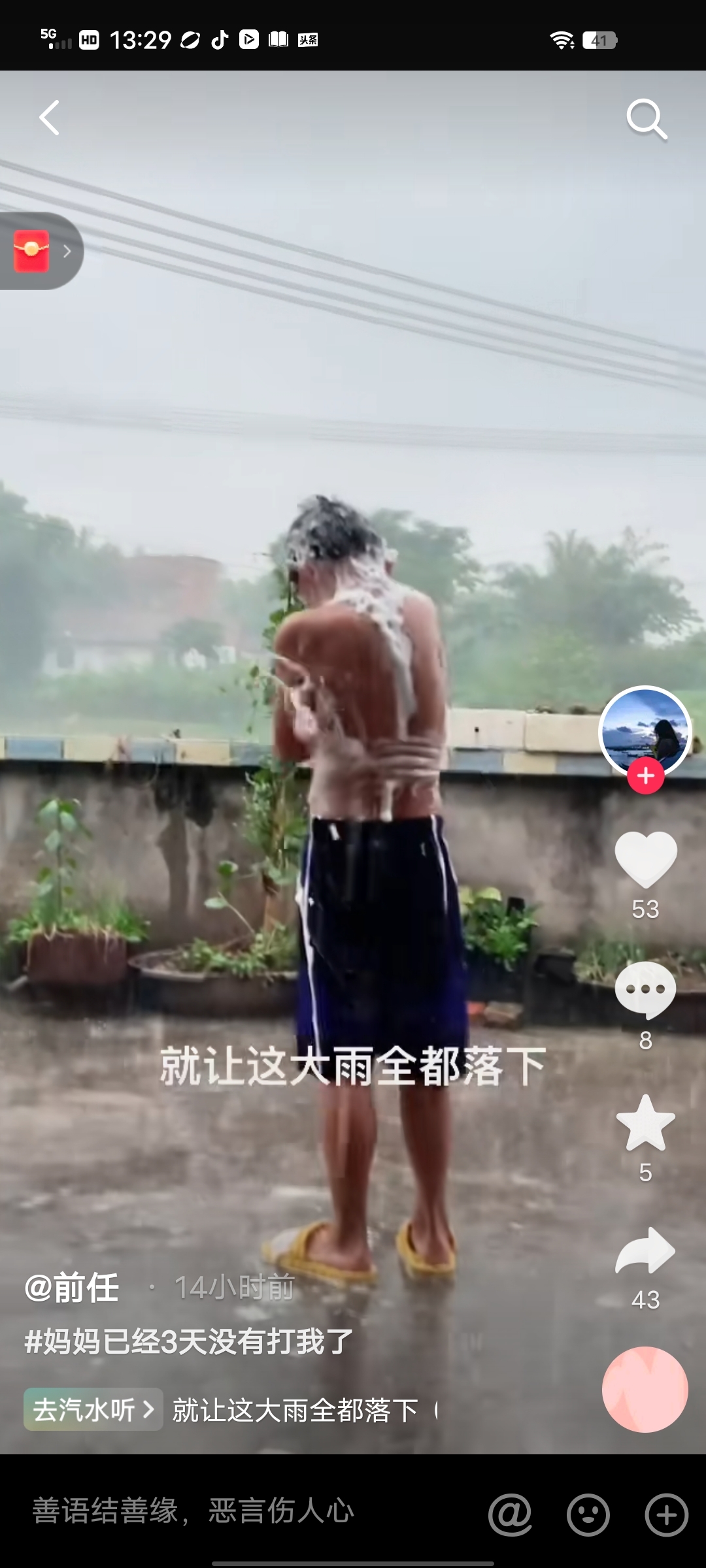Screen dimensions: 706x1568
Task: Open hashtag #妈妈已经3天没有打我了
Action: (188, 1343)
